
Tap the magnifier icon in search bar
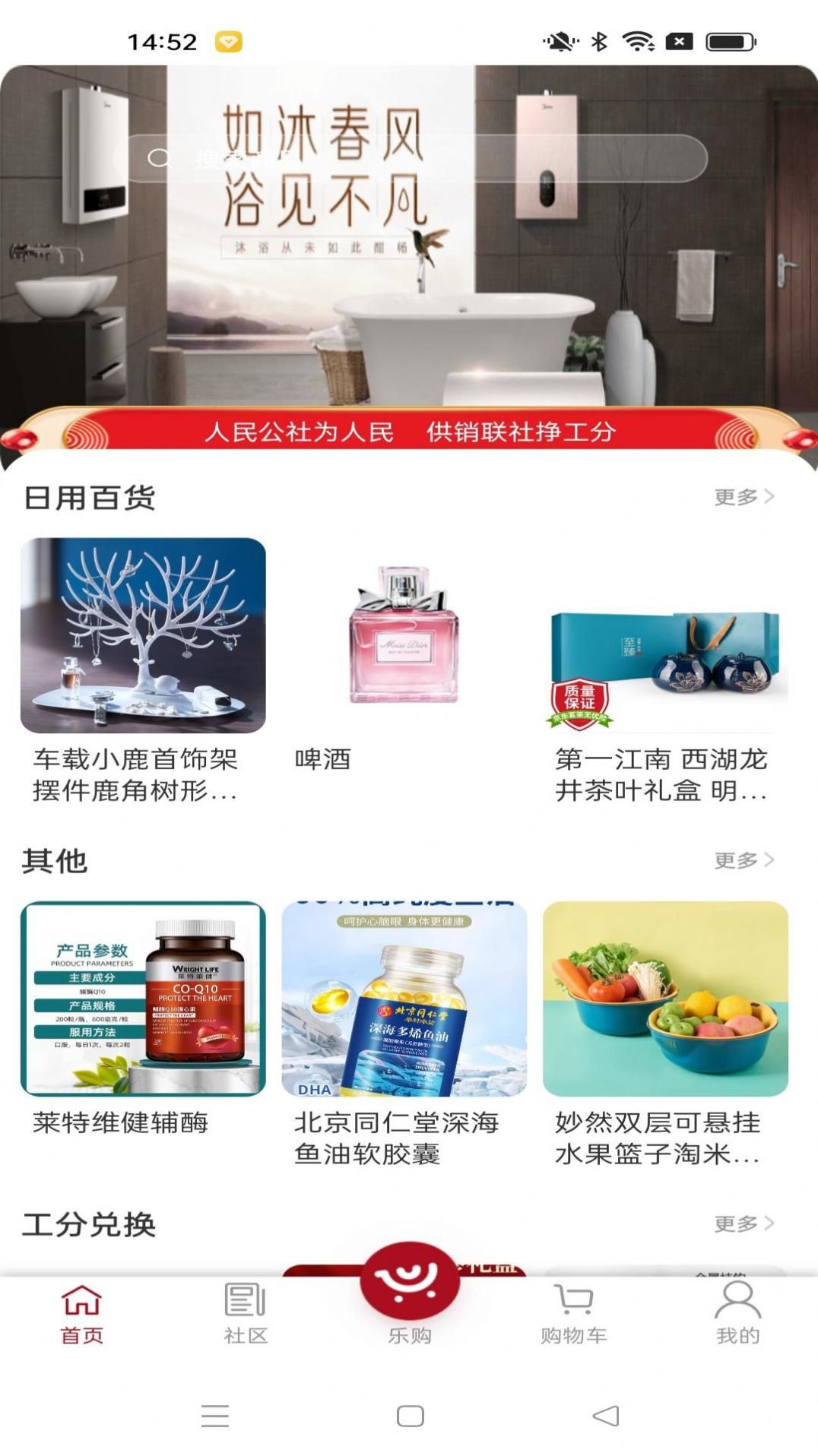click(160, 160)
